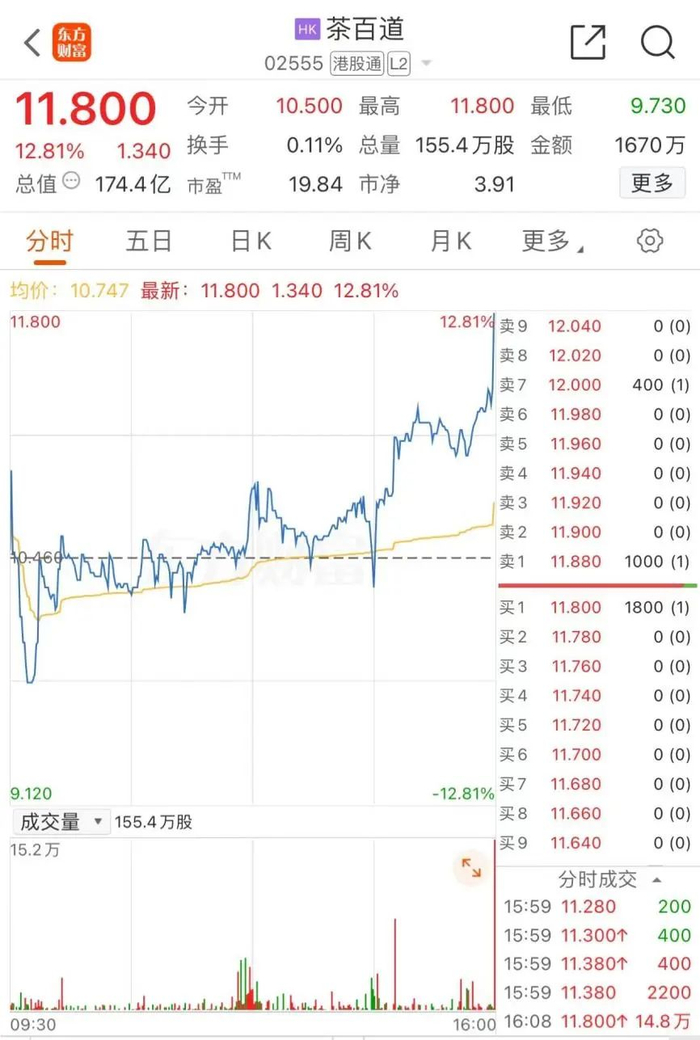Select the 分时 chart tab
Screen dimensions: 700x1040
point(49,241)
